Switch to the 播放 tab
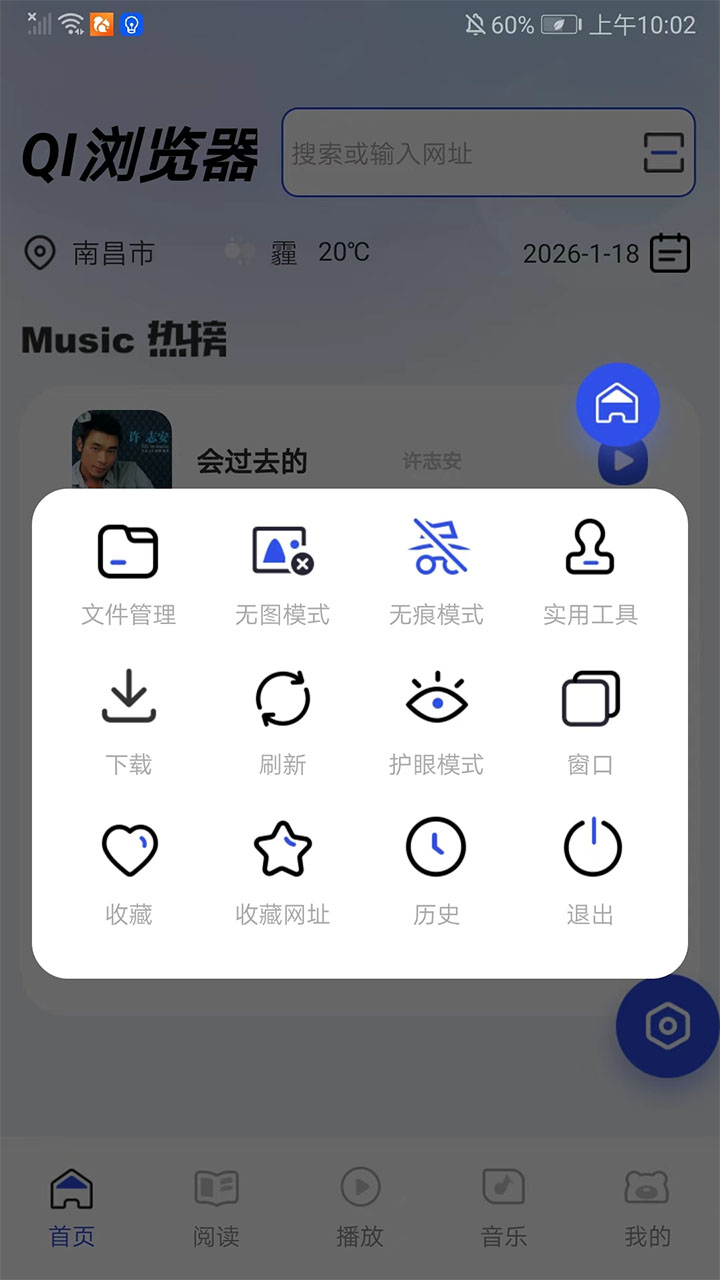 (360, 1208)
